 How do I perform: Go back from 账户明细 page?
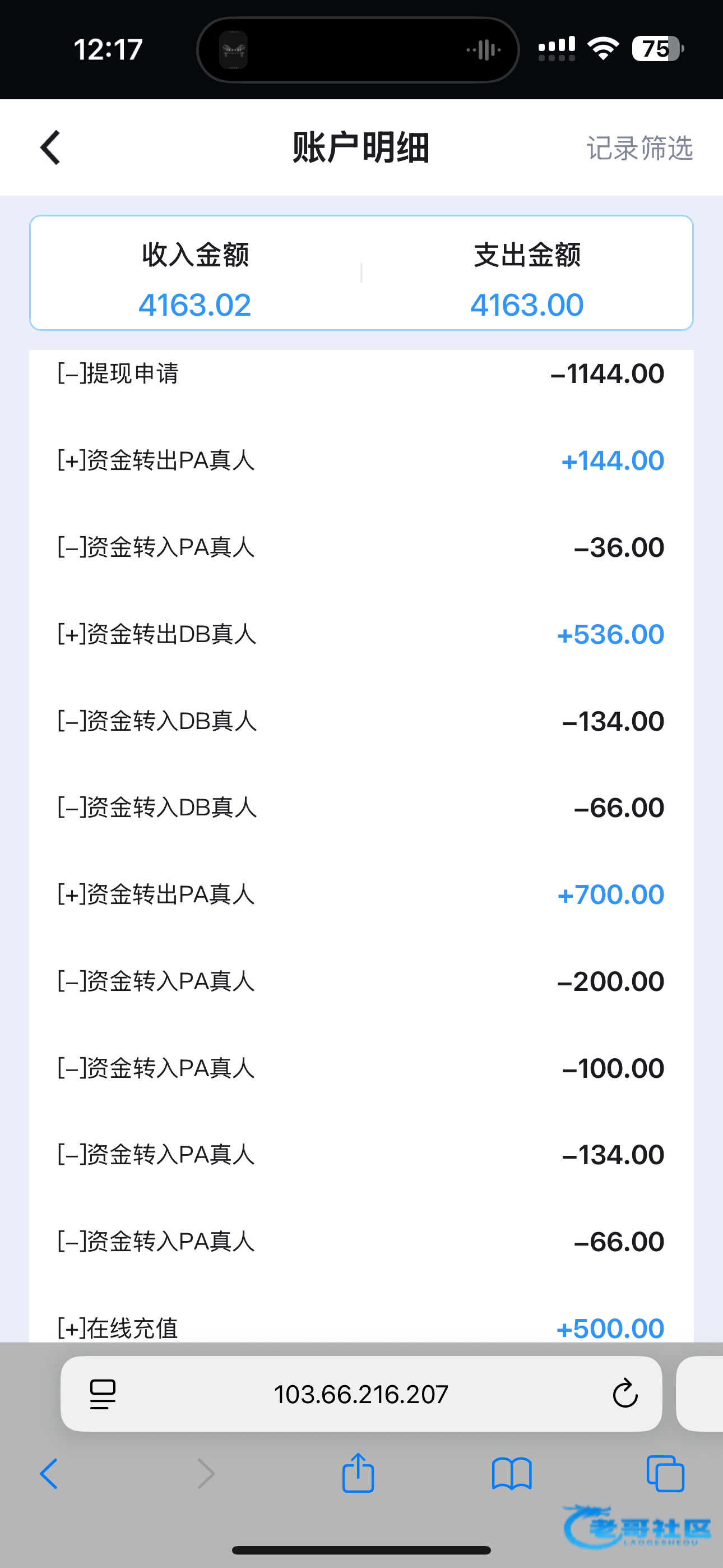click(50, 148)
